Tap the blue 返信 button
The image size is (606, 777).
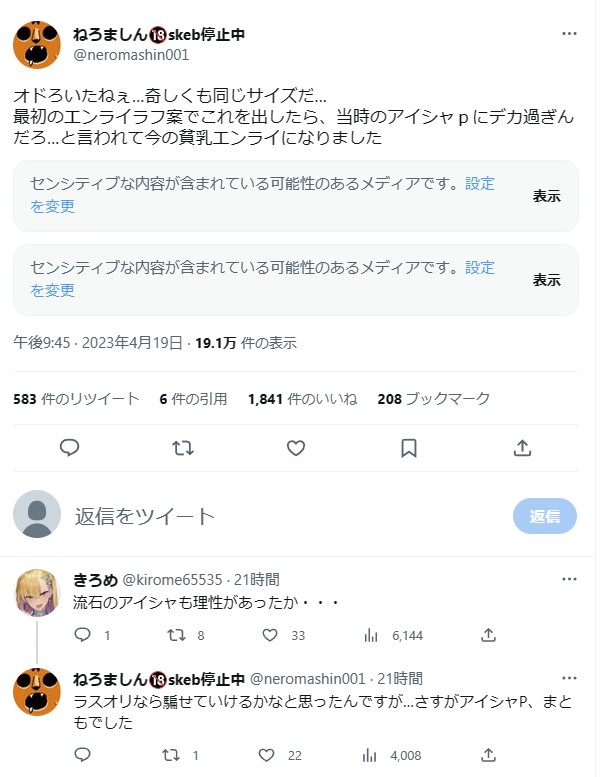545,516
